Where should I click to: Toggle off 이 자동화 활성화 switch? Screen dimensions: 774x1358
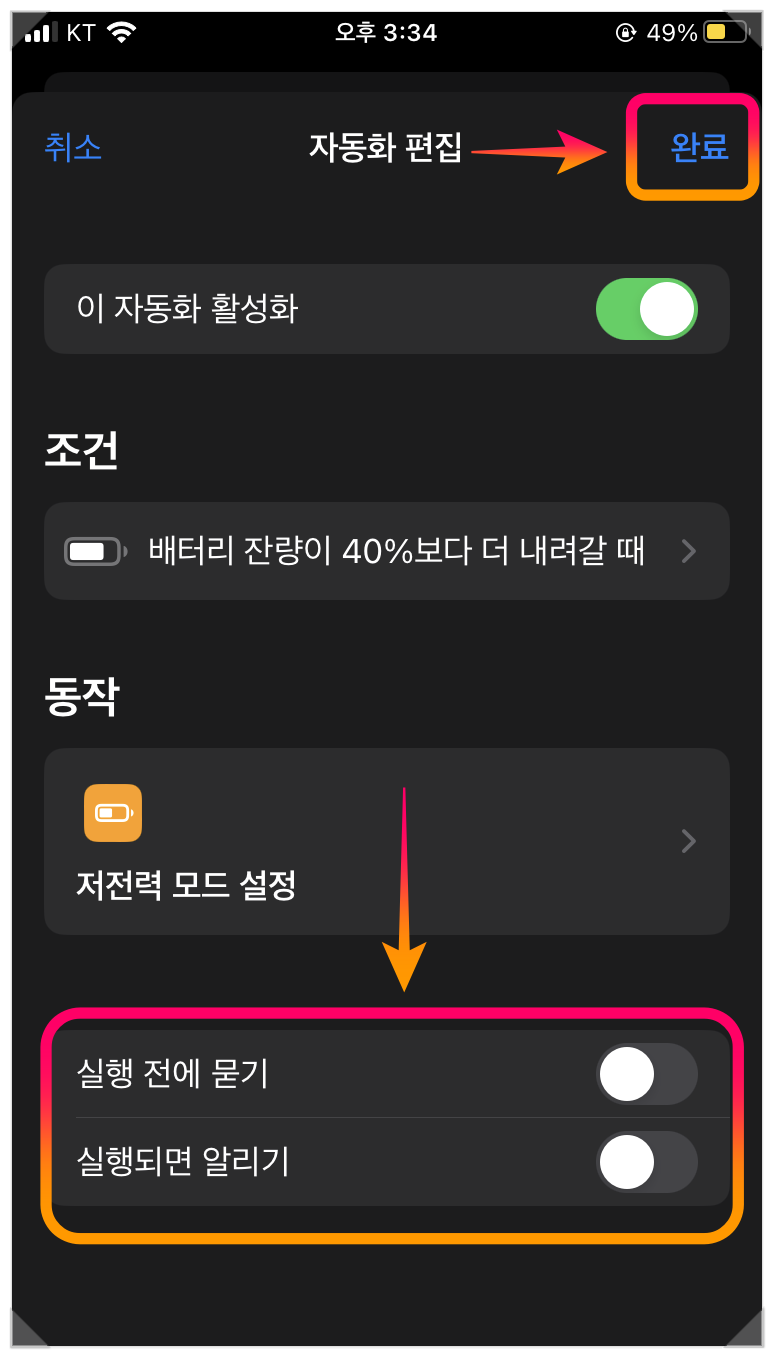click(646, 309)
